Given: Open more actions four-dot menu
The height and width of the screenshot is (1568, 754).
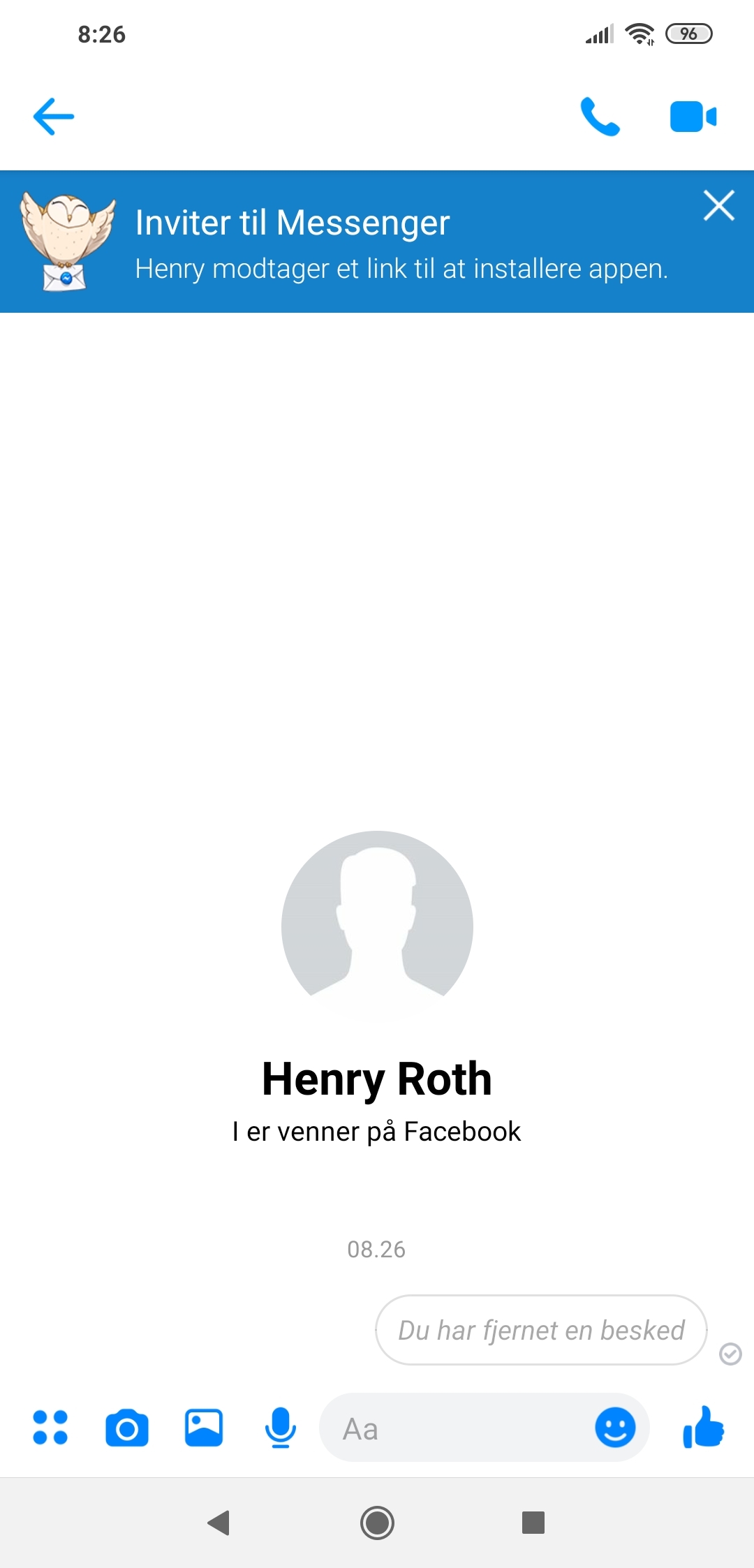Looking at the screenshot, I should click(50, 1427).
